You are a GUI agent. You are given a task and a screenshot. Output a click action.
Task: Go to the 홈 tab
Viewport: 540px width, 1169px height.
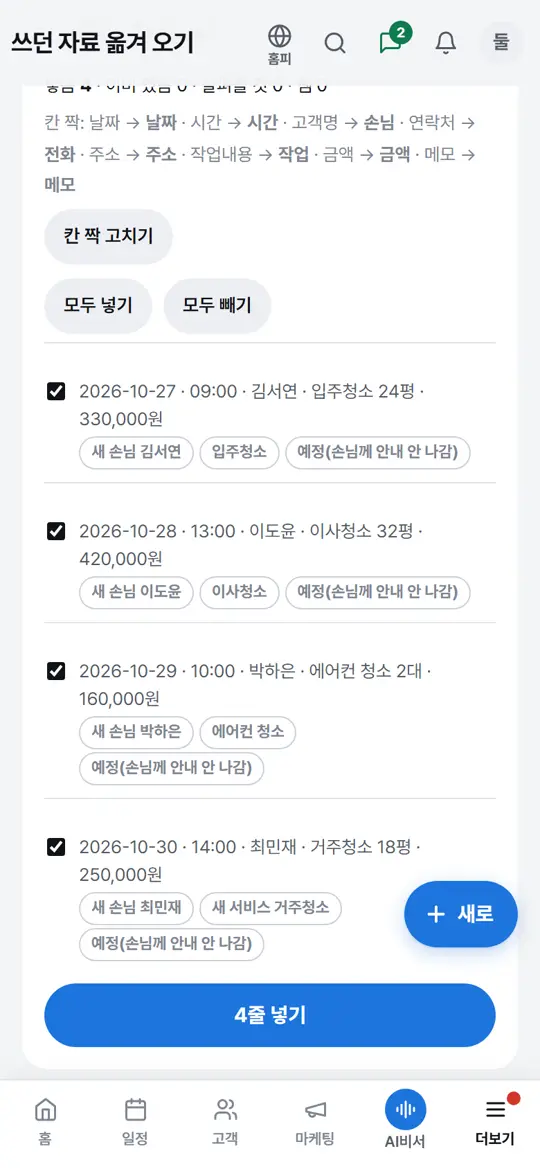point(45,1121)
